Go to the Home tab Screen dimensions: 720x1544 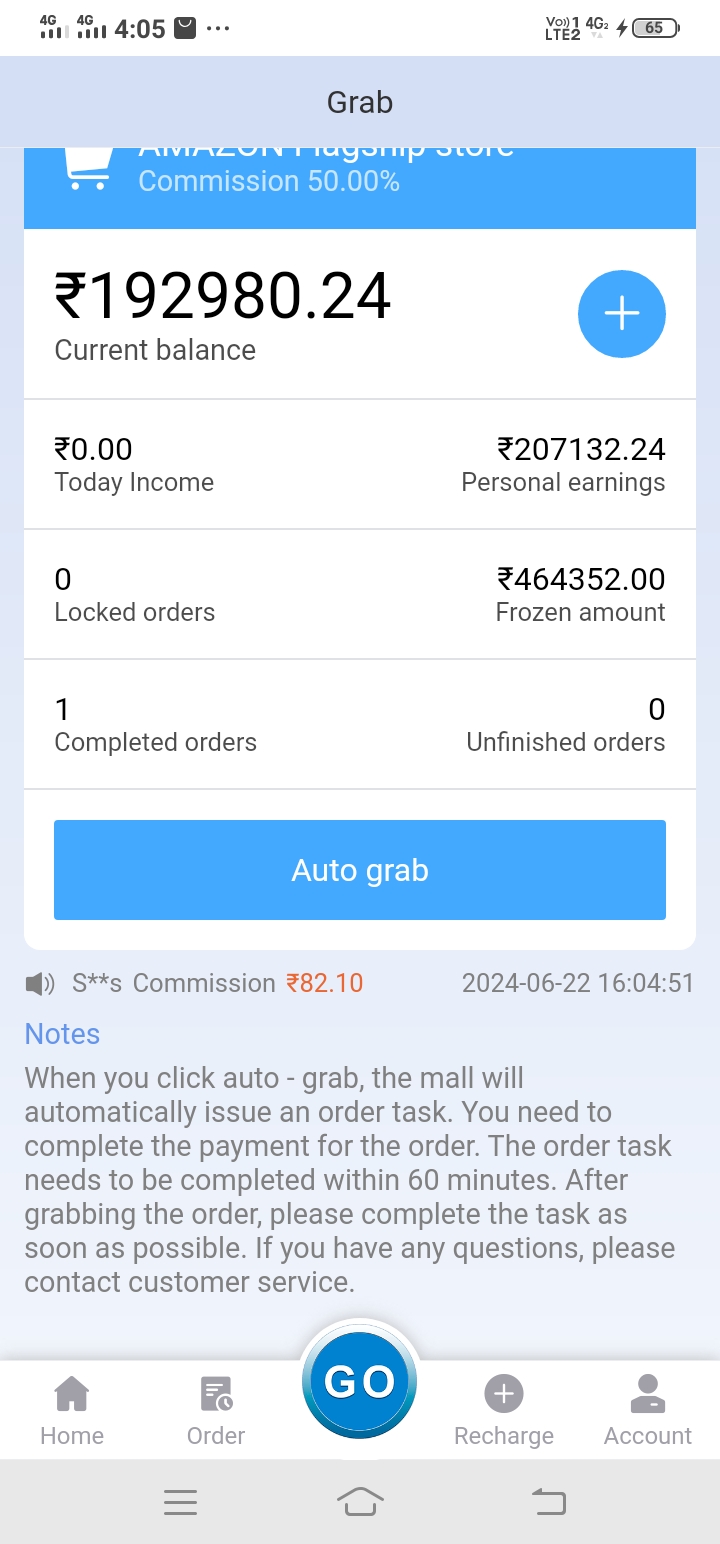click(72, 1411)
